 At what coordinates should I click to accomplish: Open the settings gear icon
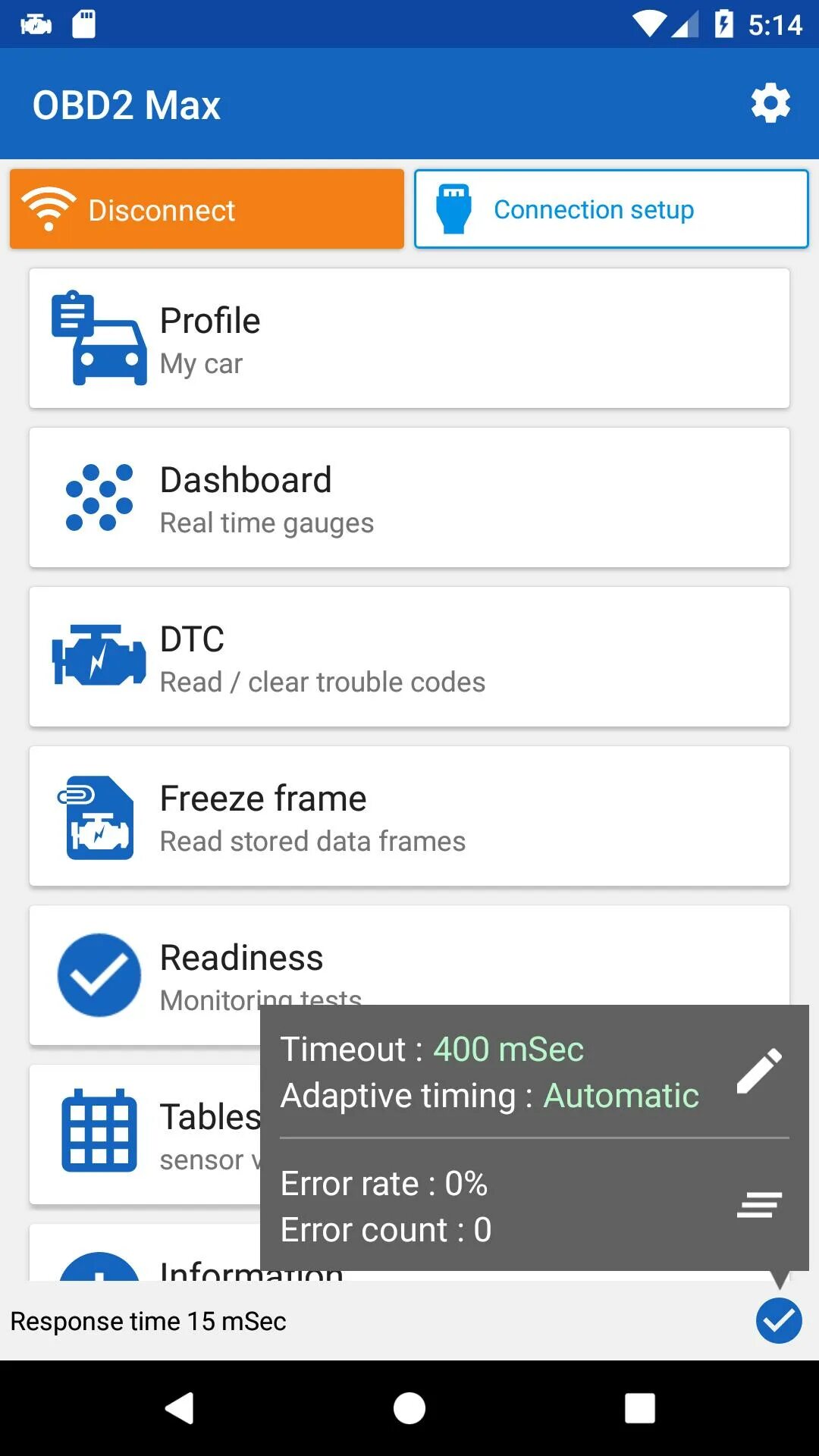[770, 104]
